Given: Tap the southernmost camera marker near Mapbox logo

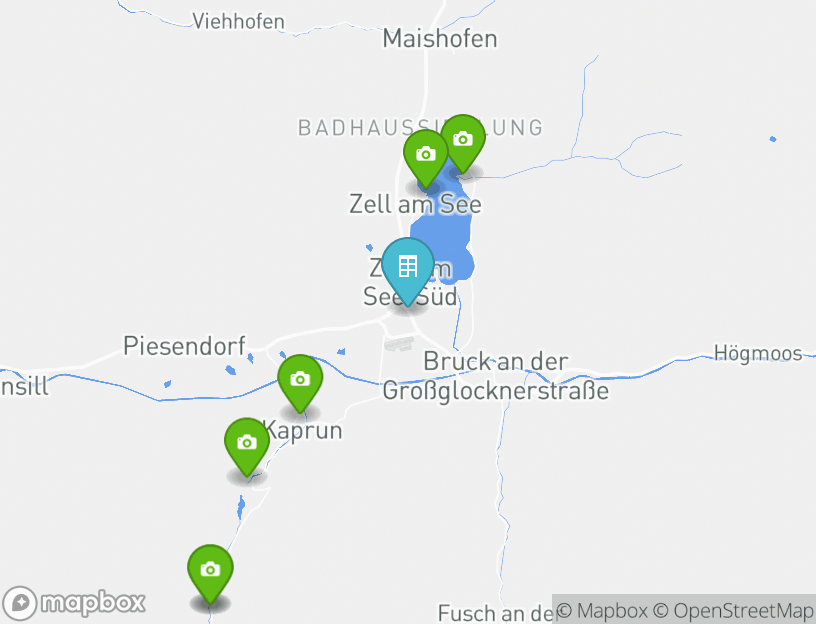Looking at the screenshot, I should (x=210, y=571).
